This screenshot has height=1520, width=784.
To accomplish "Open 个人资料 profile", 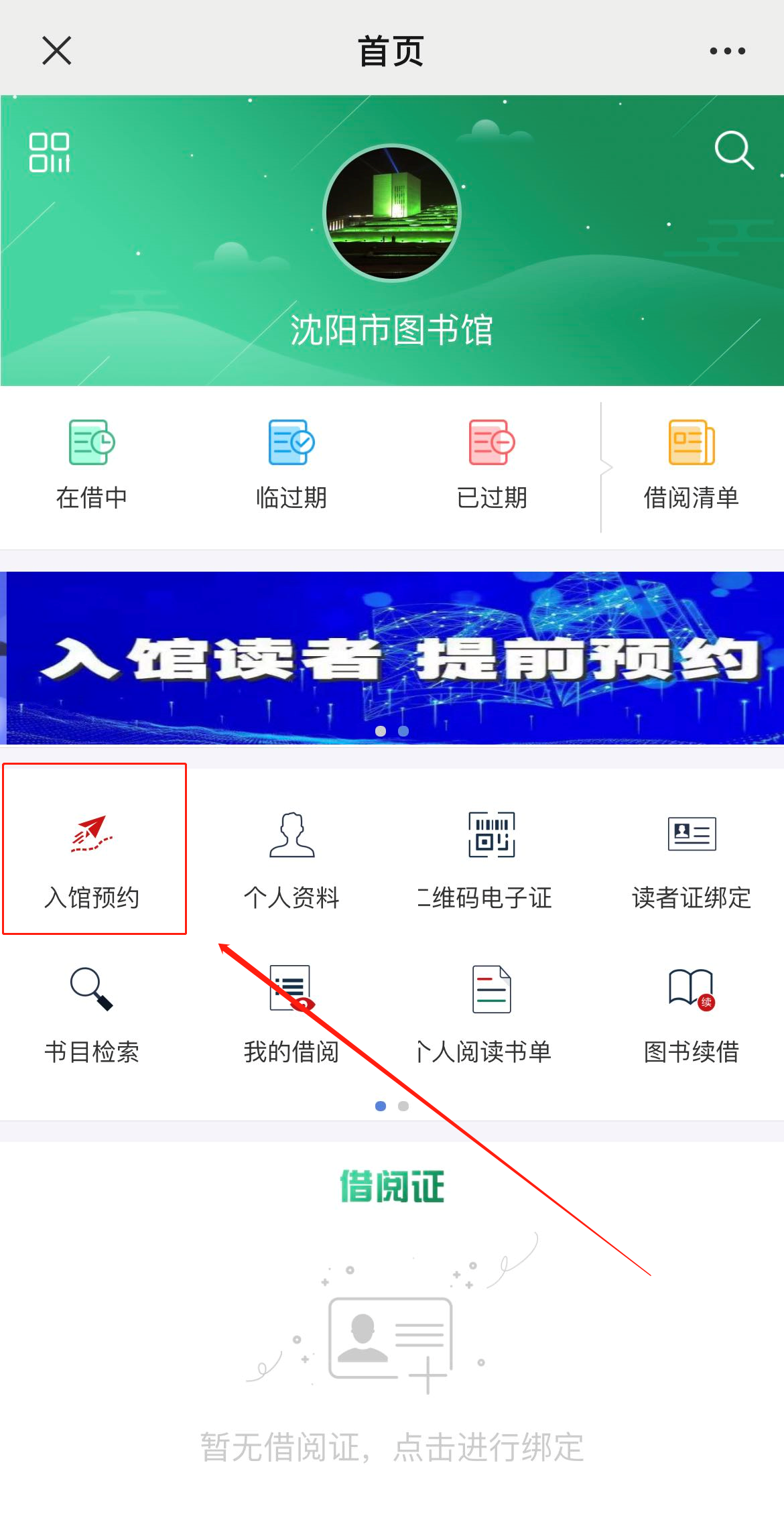I will point(291,858).
